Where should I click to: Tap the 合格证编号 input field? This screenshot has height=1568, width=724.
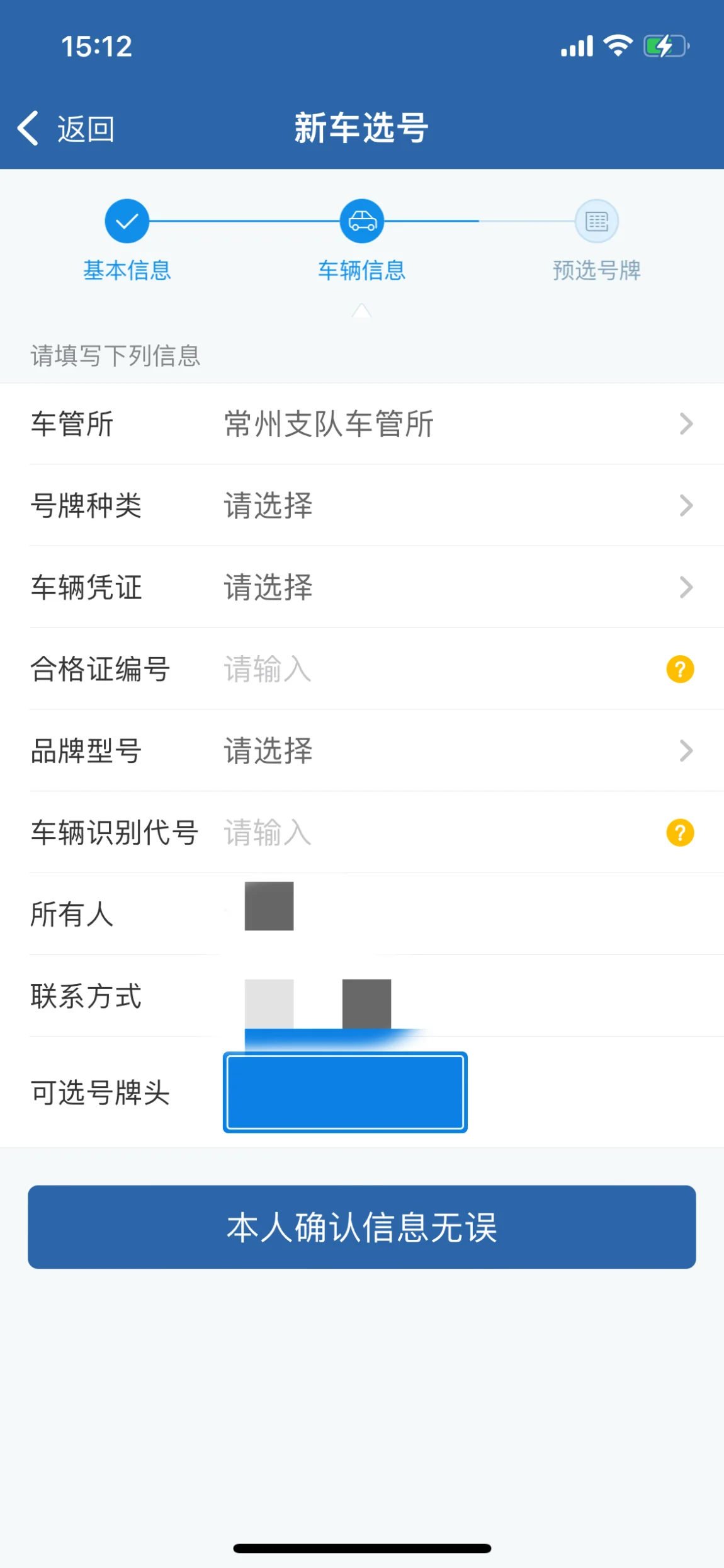[x=434, y=669]
